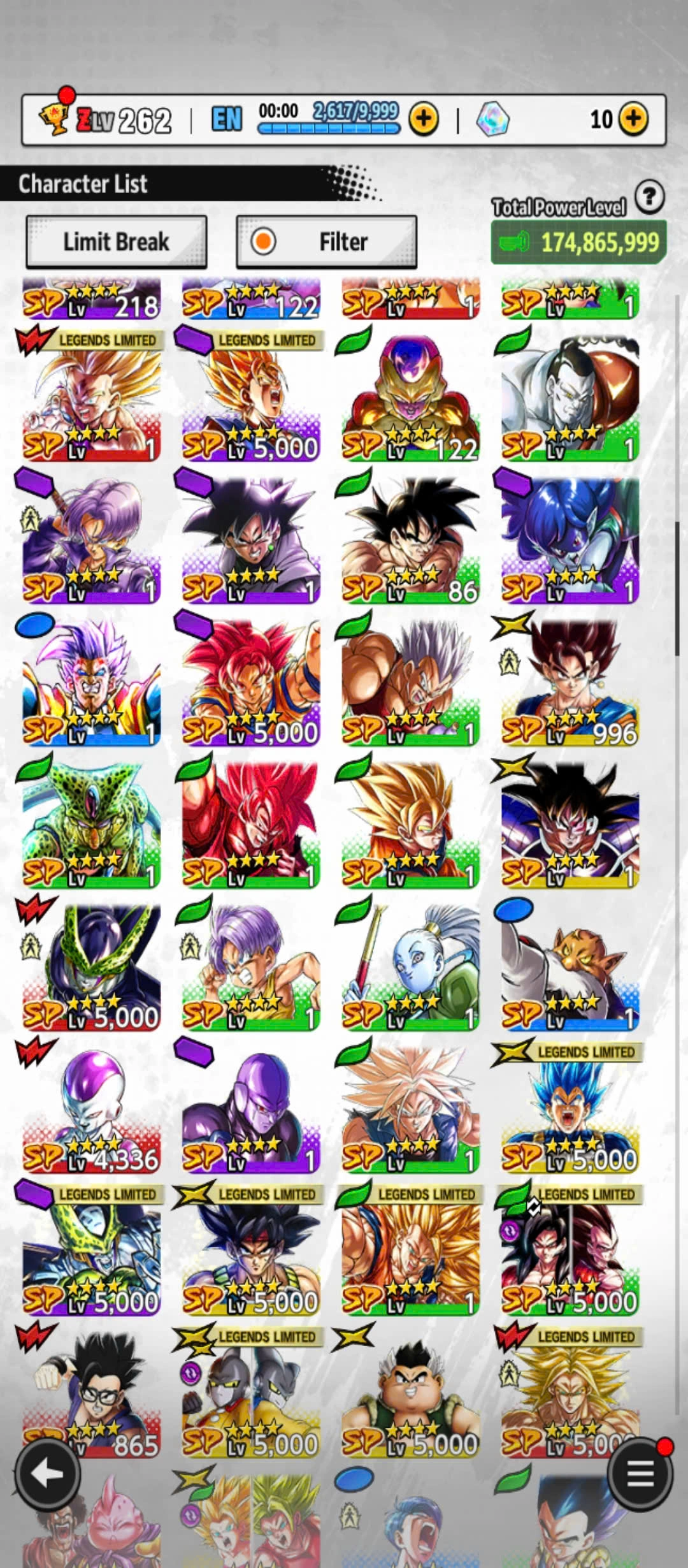Open the Filter options
This screenshot has height=1568, width=688.
(x=326, y=242)
